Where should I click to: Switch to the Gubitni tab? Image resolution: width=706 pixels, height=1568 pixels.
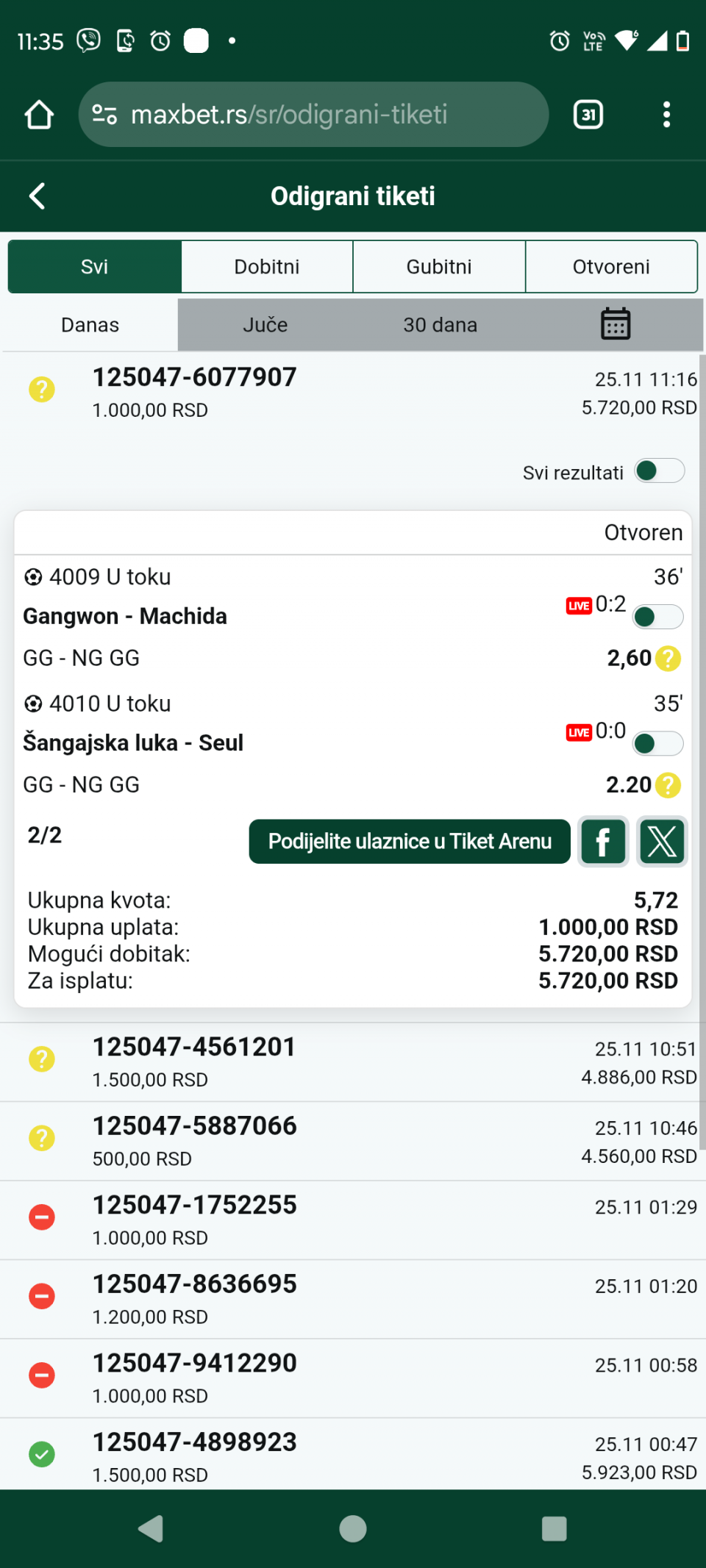[439, 267]
